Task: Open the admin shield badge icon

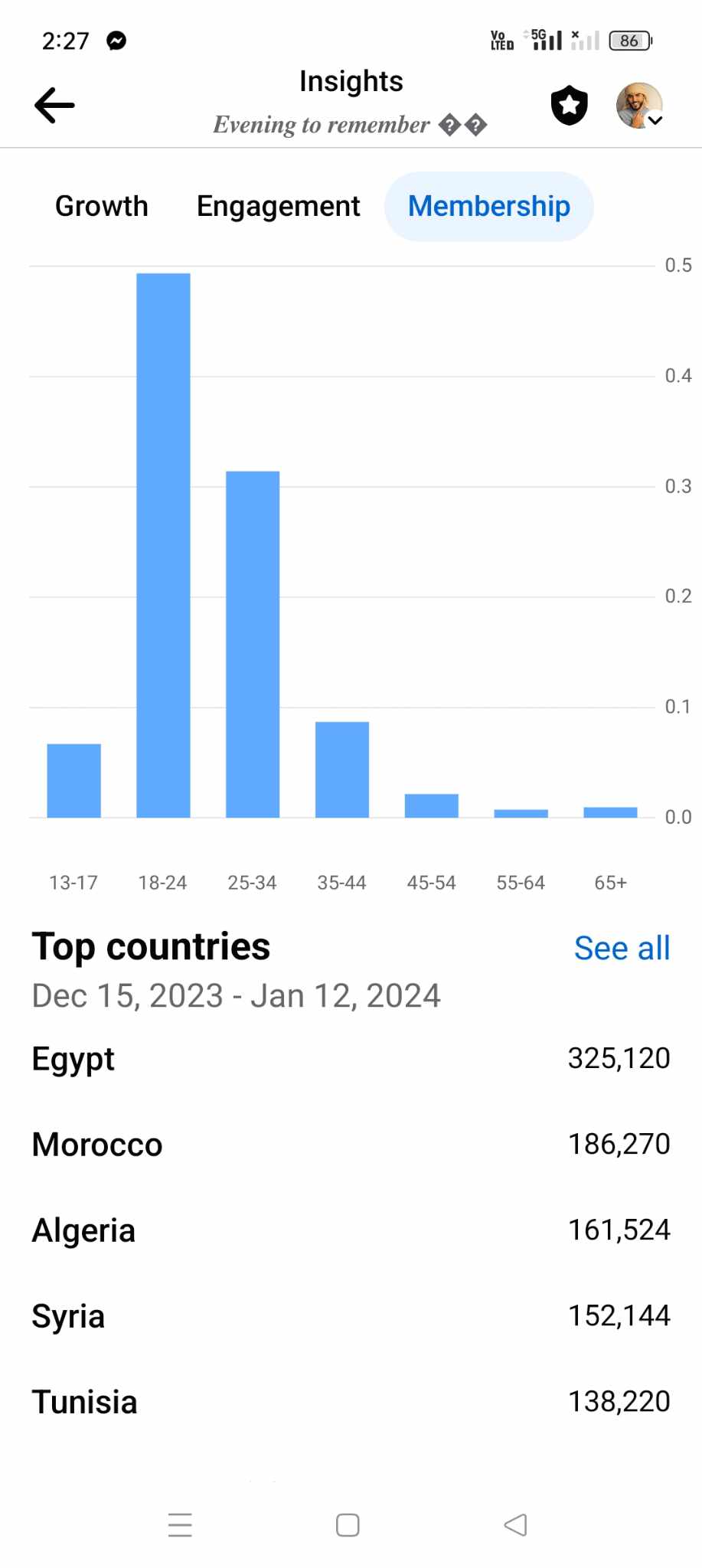Action: pyautogui.click(x=570, y=105)
